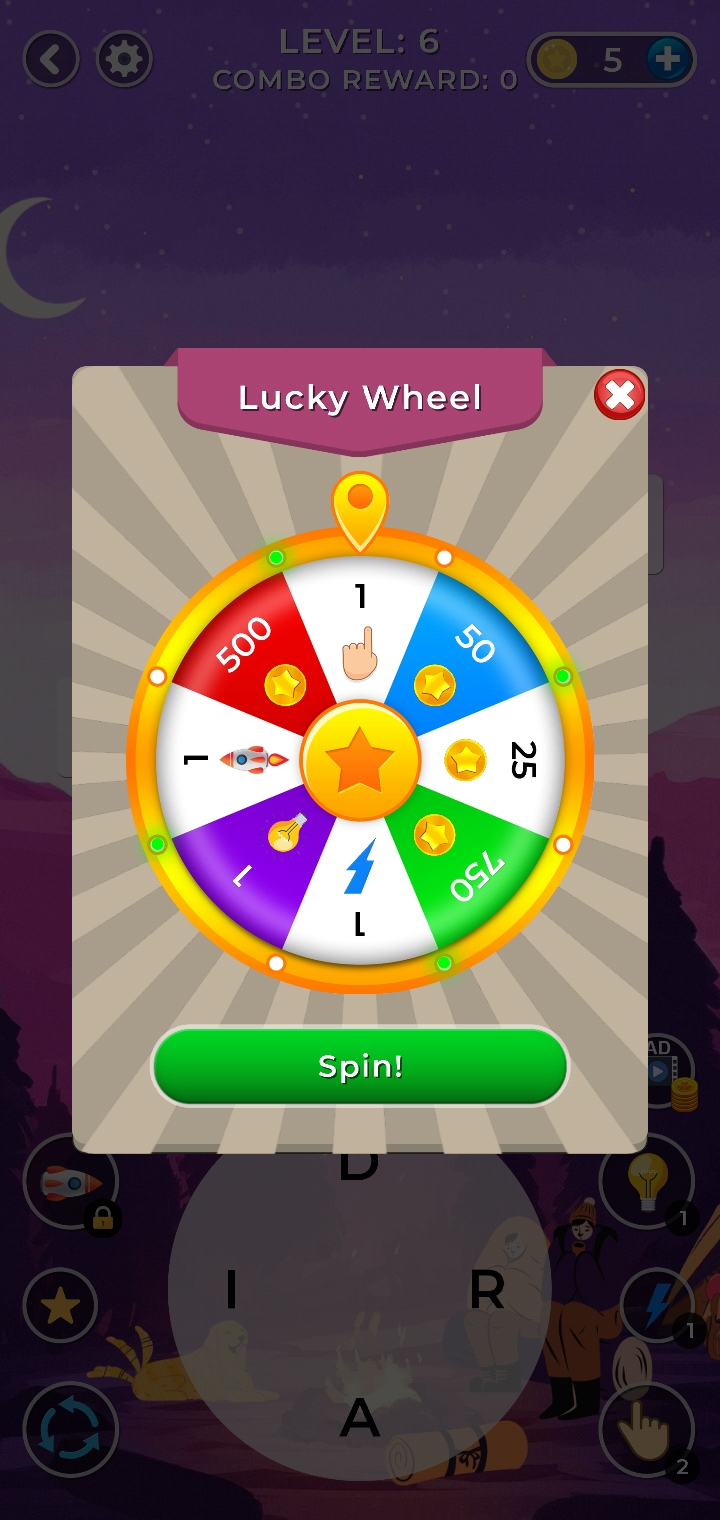Open the star bonus button
Screen dimensions: 720x1520
pyautogui.click(x=60, y=1305)
